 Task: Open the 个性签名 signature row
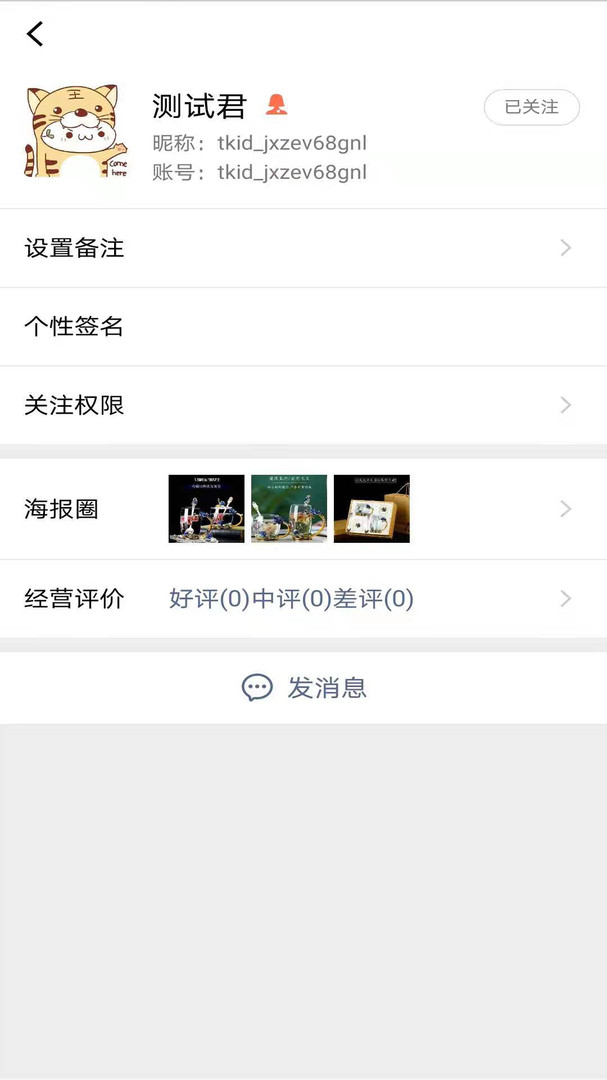303,326
